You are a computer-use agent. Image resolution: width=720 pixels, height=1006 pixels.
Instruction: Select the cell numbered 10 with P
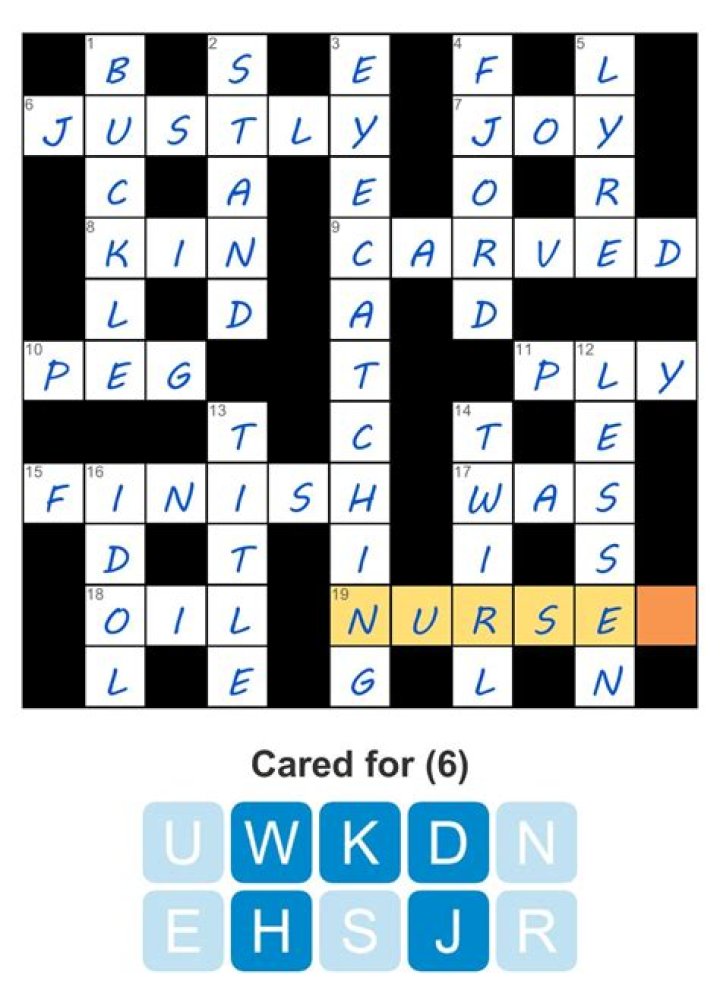pyautogui.click(x=53, y=371)
